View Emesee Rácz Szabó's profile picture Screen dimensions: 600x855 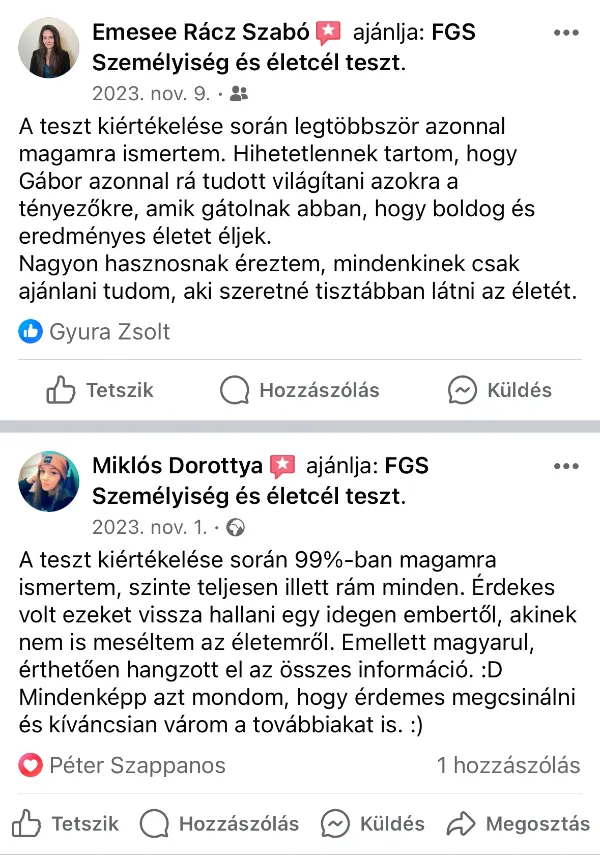(49, 47)
